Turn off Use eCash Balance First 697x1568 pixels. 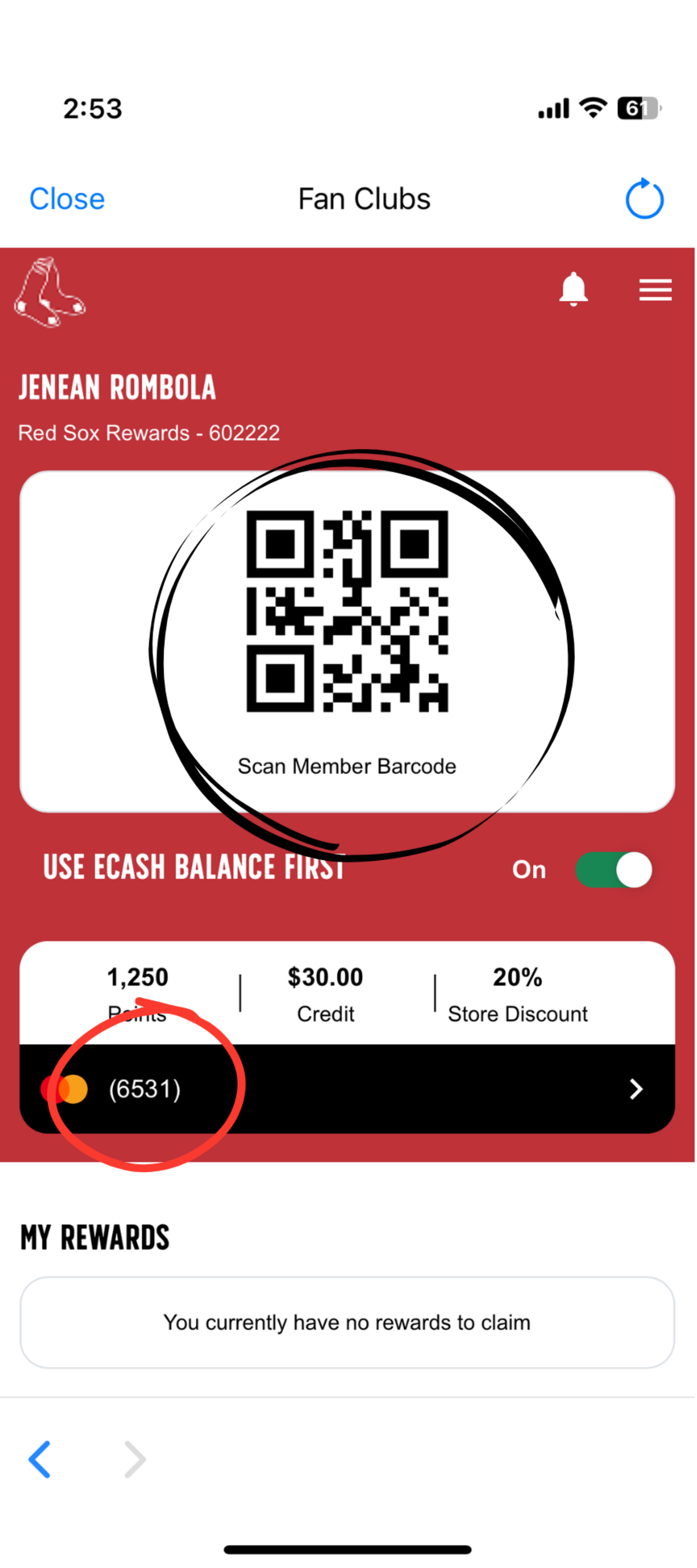pyautogui.click(x=613, y=869)
